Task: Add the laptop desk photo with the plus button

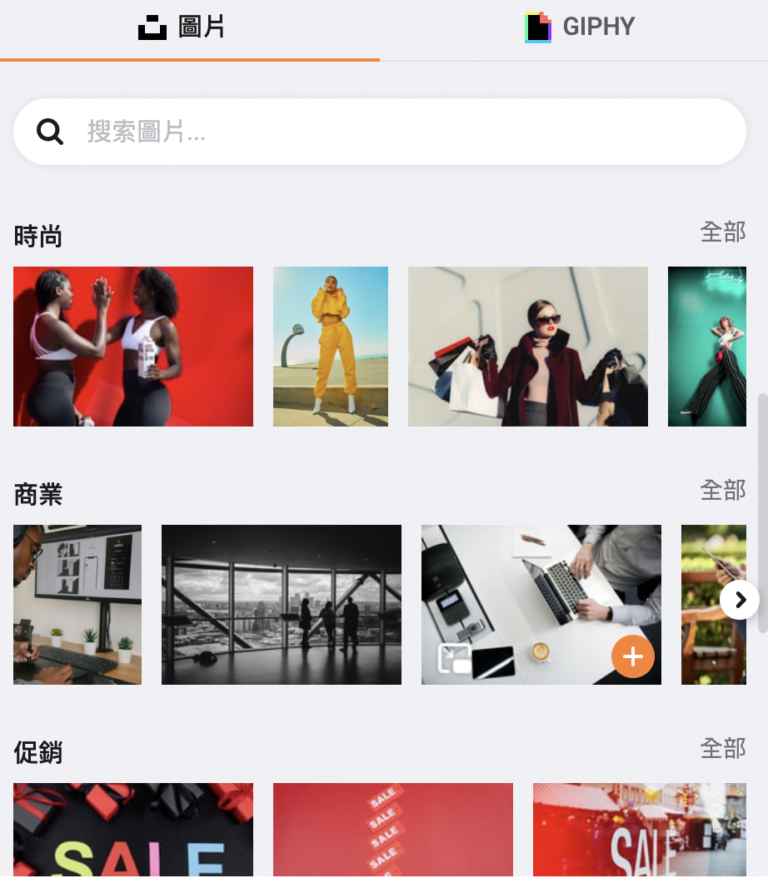Action: click(x=632, y=657)
